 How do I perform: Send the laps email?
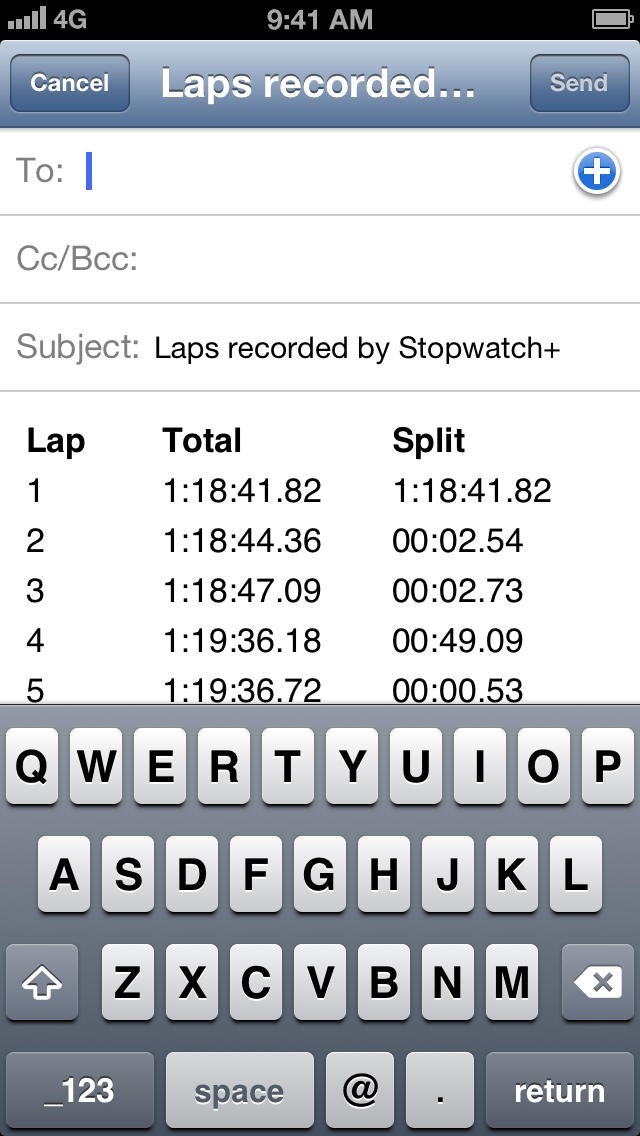[578, 83]
